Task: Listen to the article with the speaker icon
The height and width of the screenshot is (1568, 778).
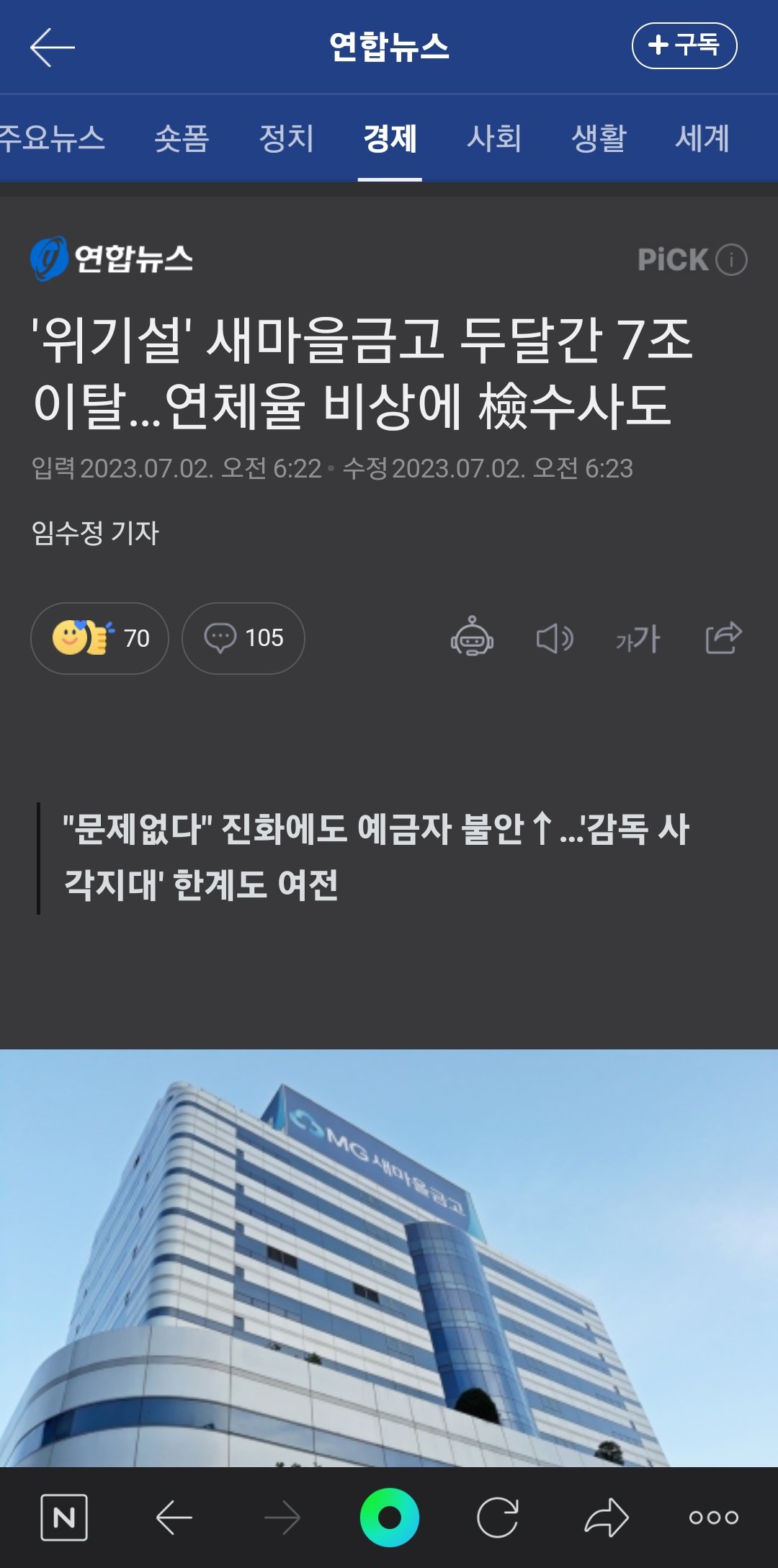Action: [x=555, y=638]
